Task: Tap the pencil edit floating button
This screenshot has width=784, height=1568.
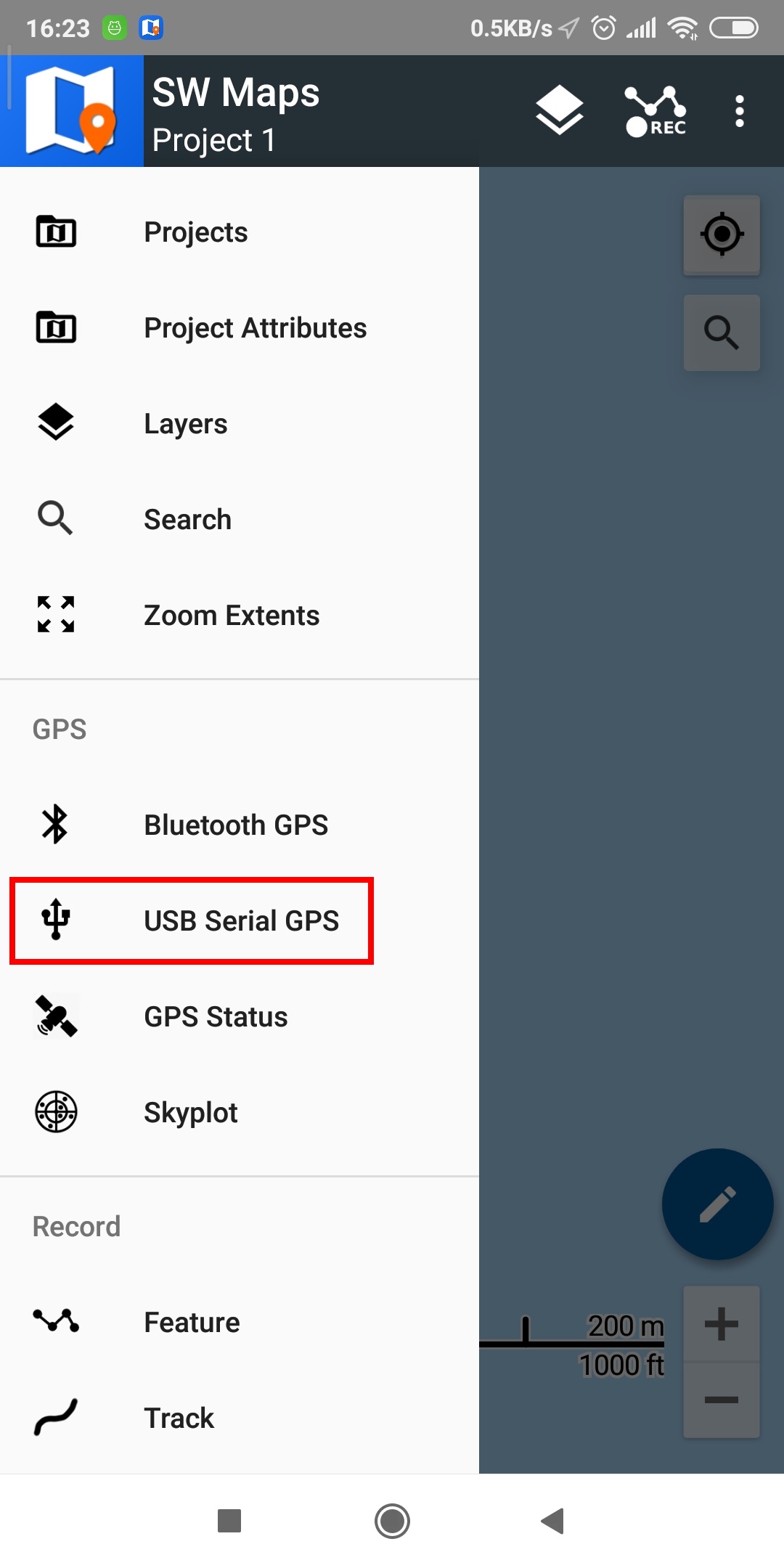Action: coord(717,1204)
